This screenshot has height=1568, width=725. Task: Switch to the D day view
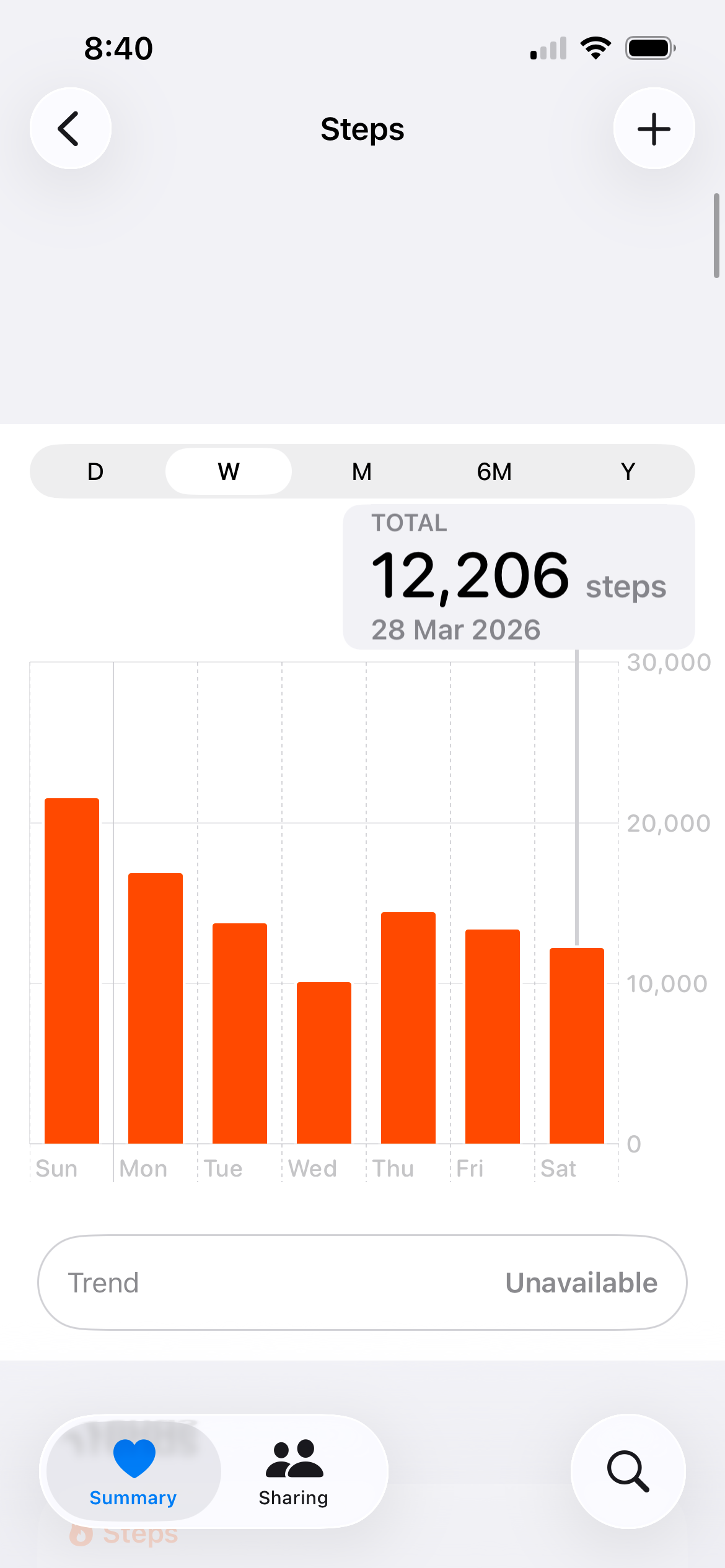(95, 472)
